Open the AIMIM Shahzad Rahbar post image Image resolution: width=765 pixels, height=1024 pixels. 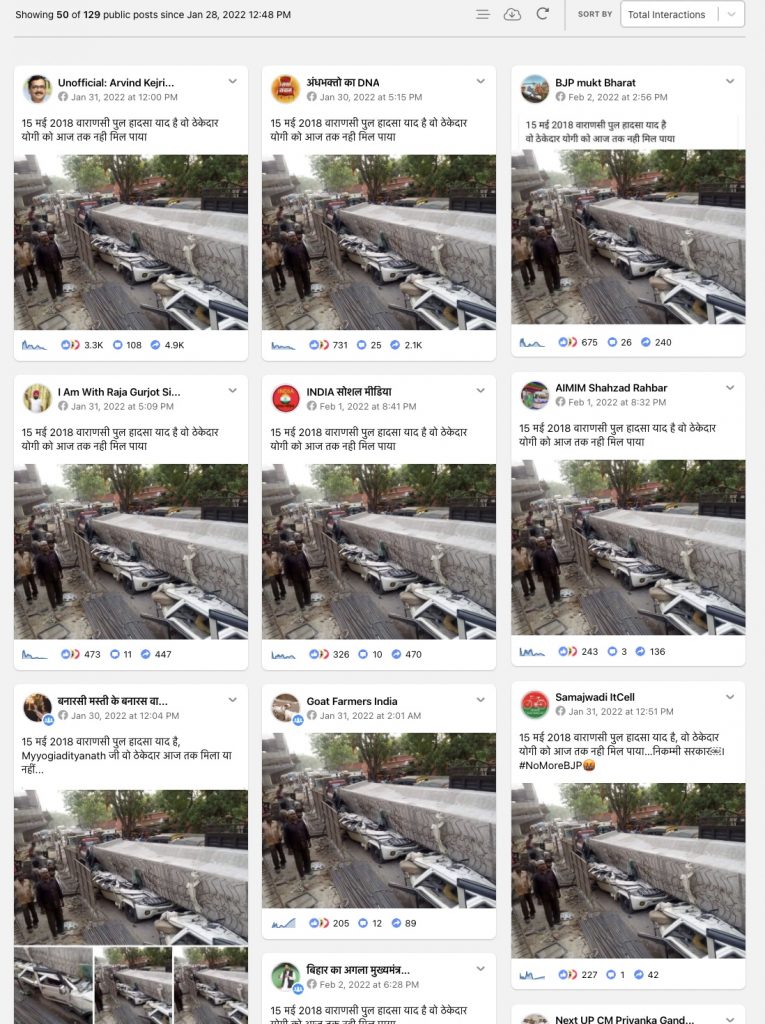tap(628, 547)
